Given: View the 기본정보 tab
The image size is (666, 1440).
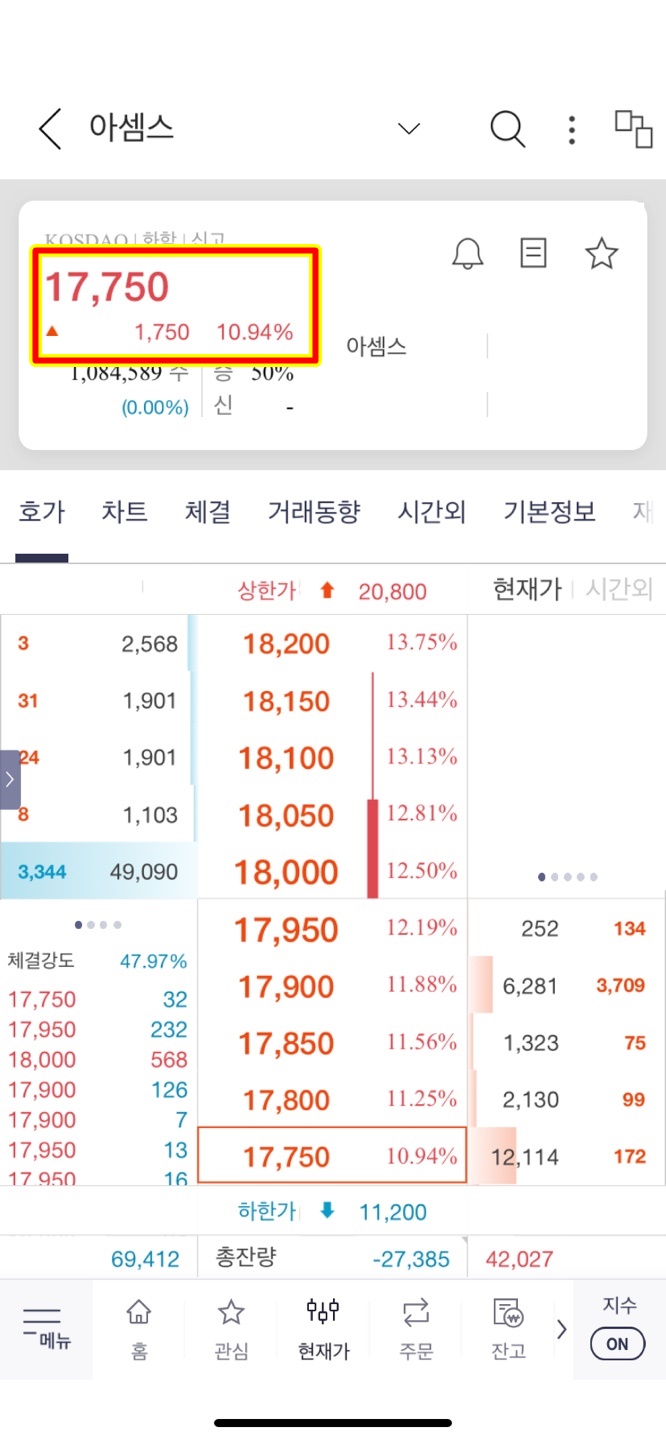Looking at the screenshot, I should click(x=549, y=512).
